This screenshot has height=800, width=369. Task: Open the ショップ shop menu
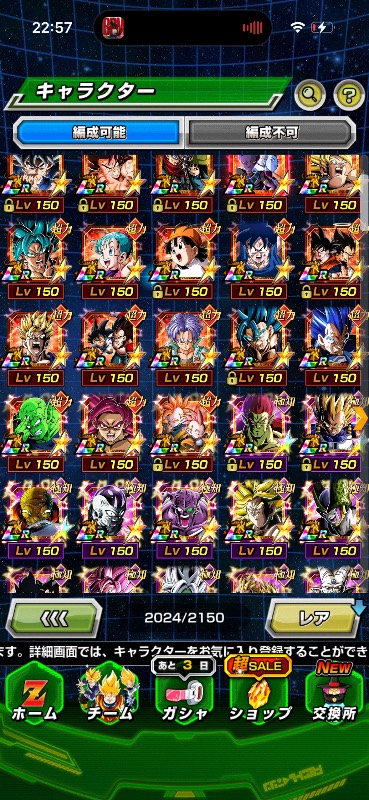coord(259,698)
